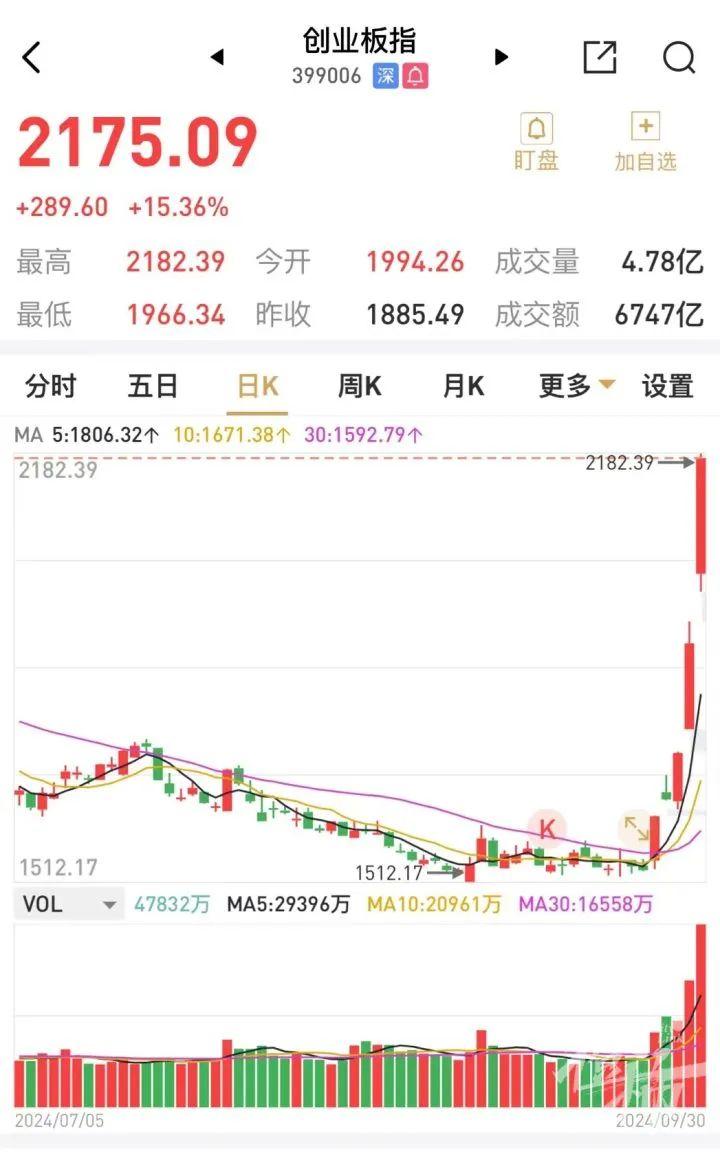The height and width of the screenshot is (1167, 720).
Task: Open the search magnifier
Action: (679, 58)
